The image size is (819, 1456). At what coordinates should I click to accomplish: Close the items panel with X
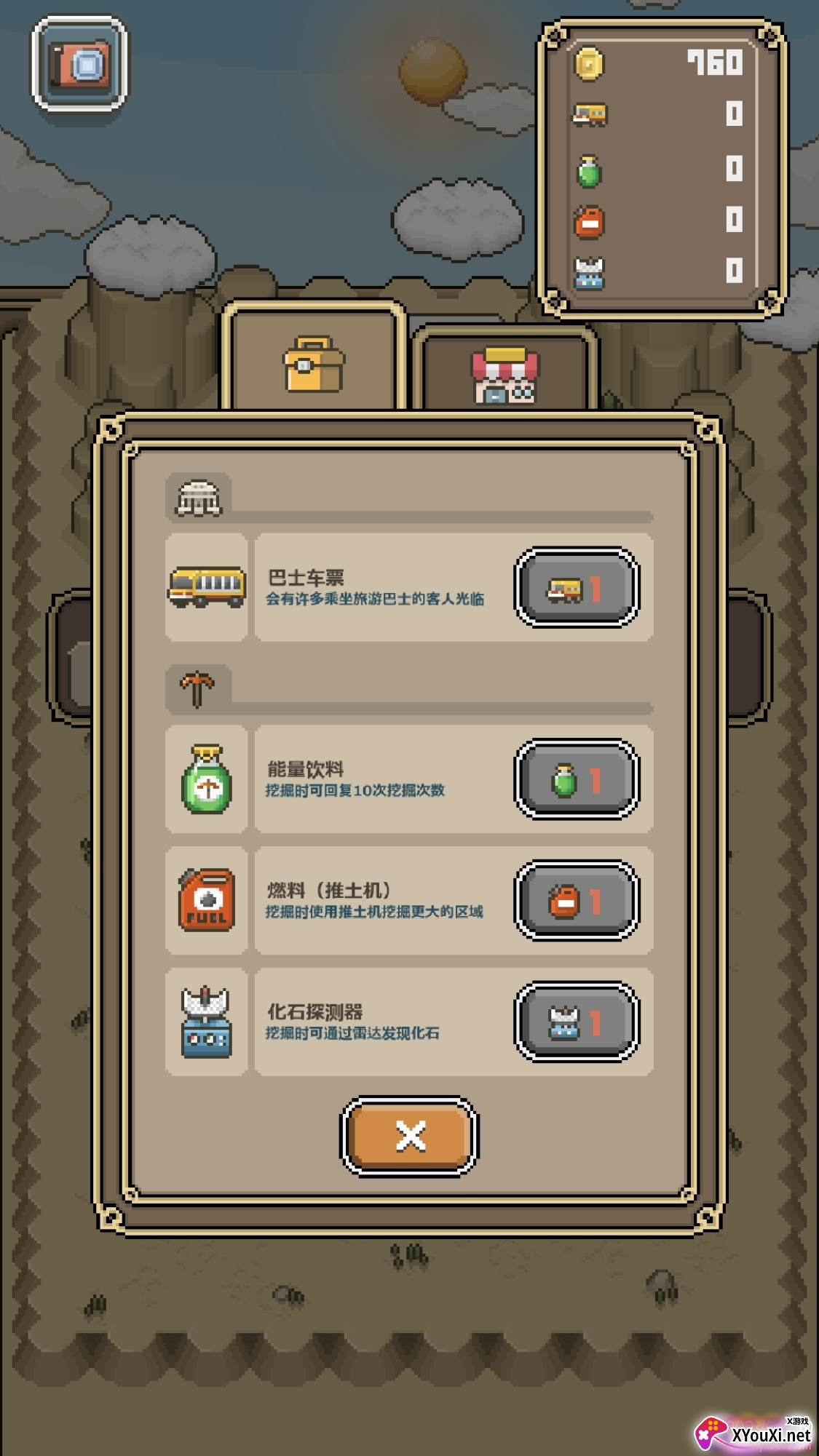pyautogui.click(x=410, y=1136)
